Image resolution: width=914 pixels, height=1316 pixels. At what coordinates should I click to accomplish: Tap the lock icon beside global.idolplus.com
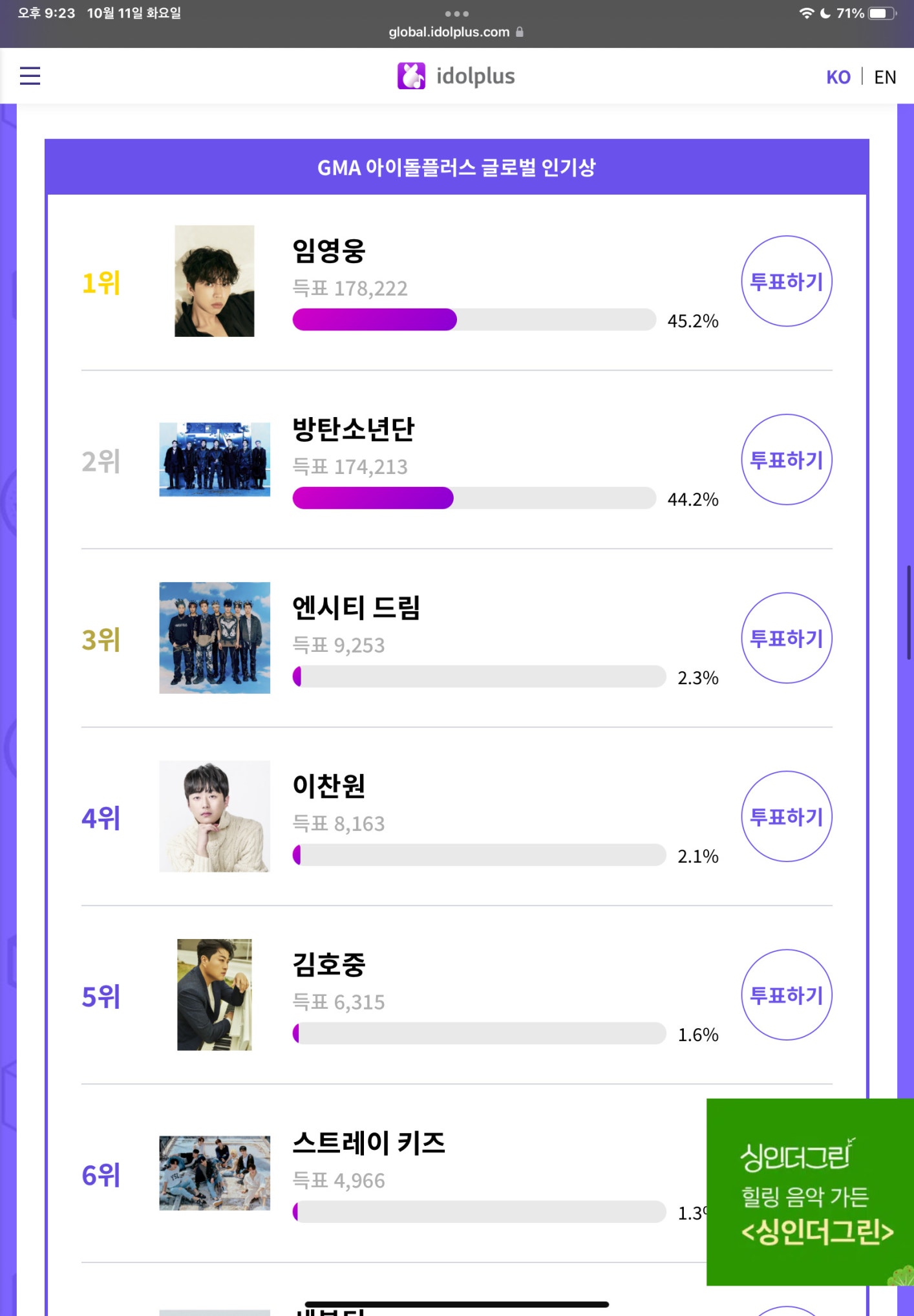click(x=521, y=32)
